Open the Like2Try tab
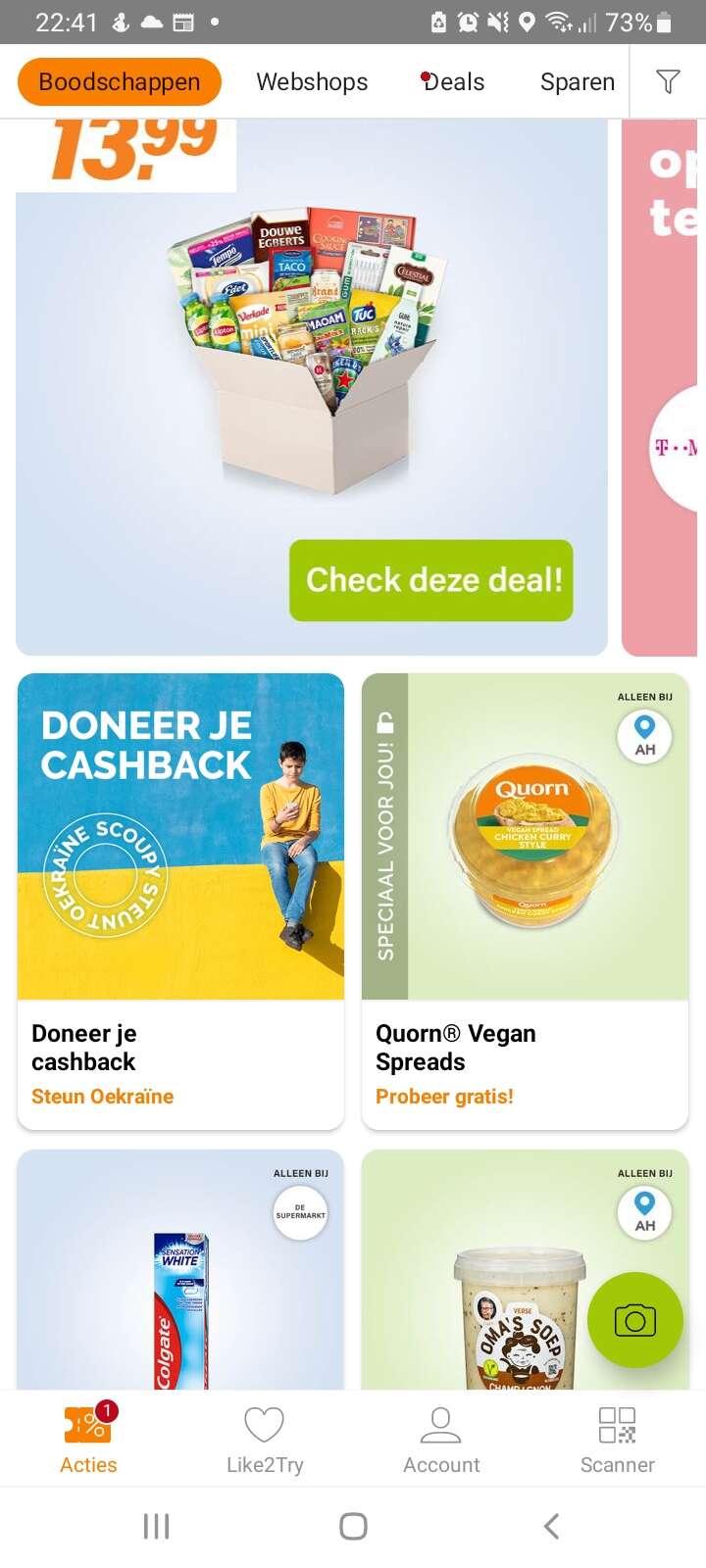706x1568 pixels. (265, 1438)
